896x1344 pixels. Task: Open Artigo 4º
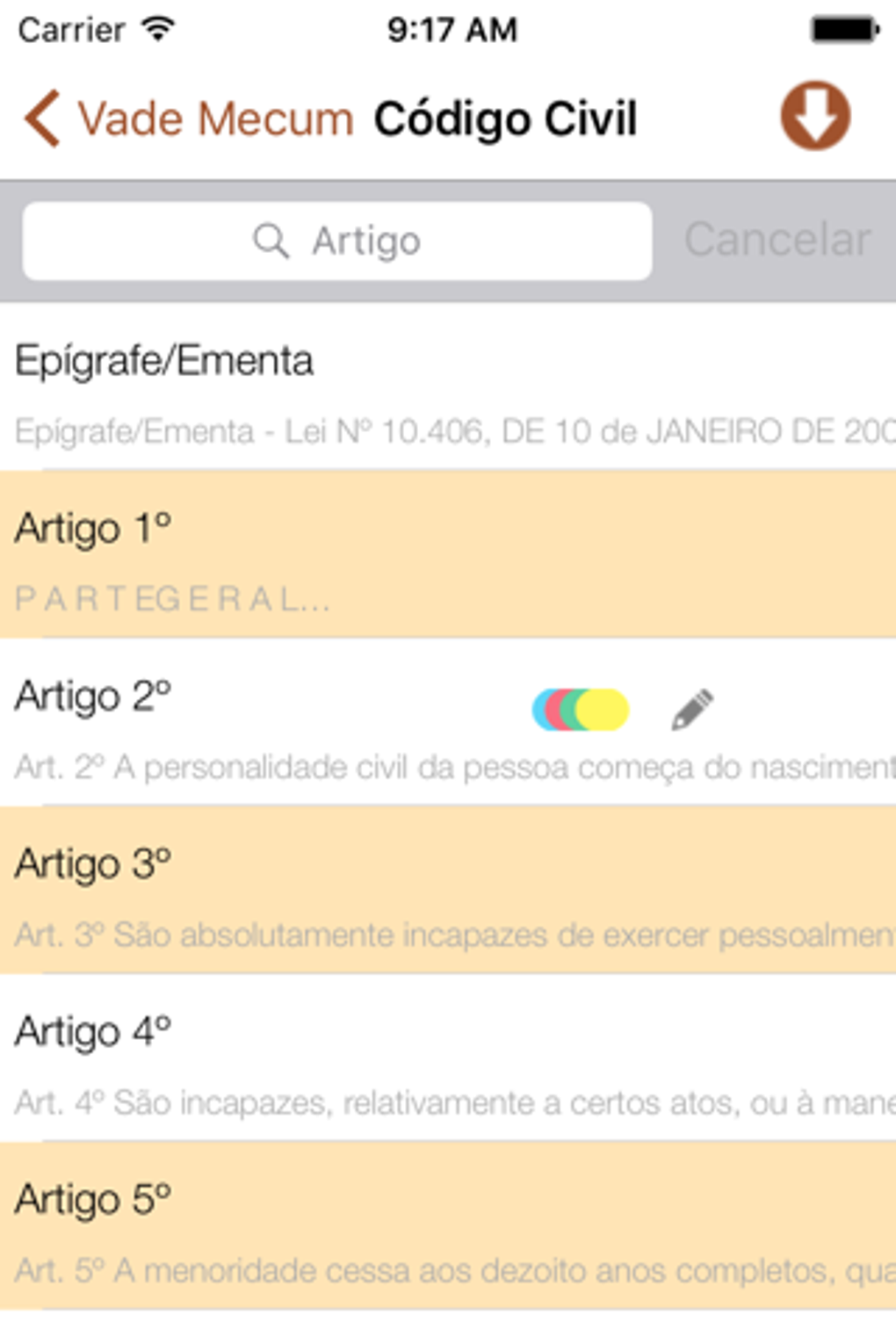click(351, 1059)
